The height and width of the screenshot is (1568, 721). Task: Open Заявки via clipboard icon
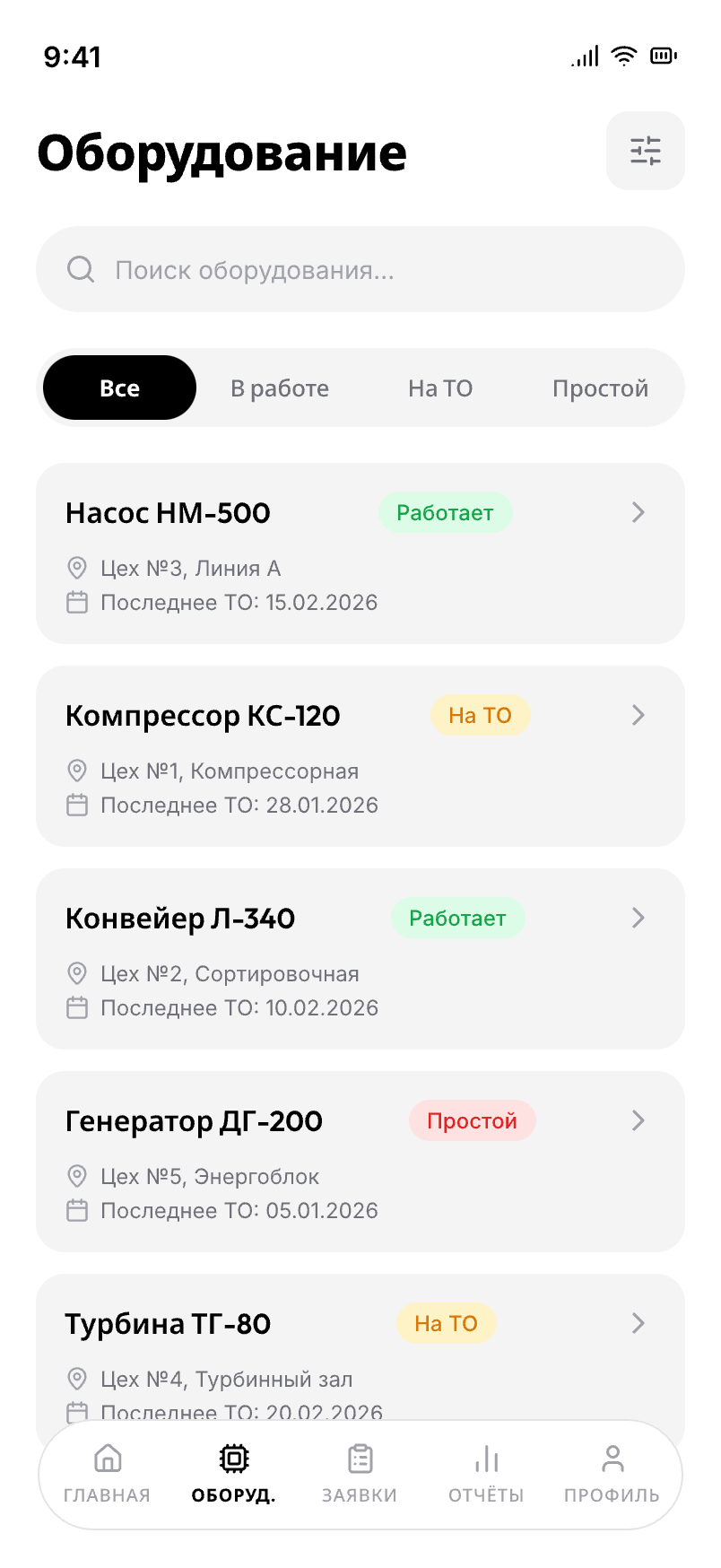pos(359,1458)
